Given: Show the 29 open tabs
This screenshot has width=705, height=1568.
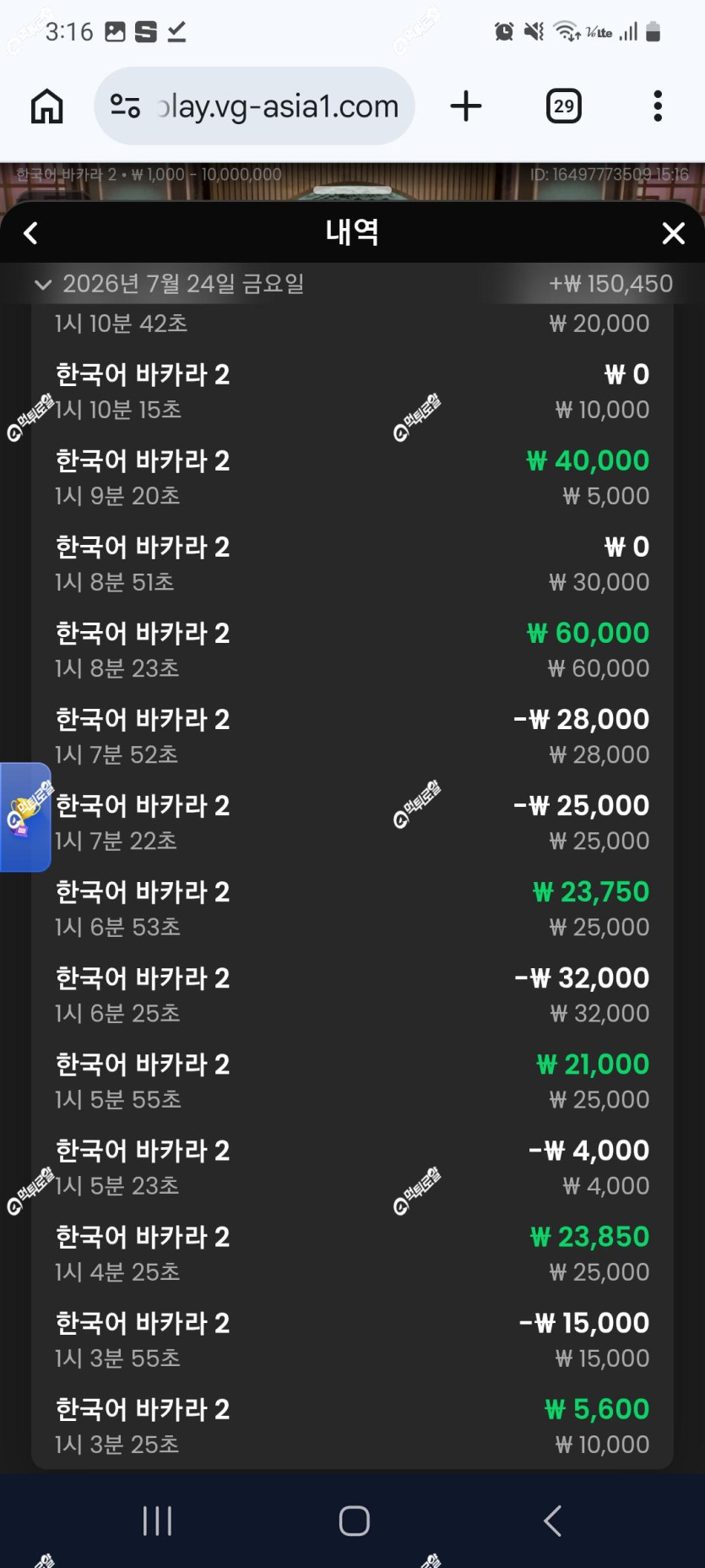Looking at the screenshot, I should pyautogui.click(x=563, y=106).
